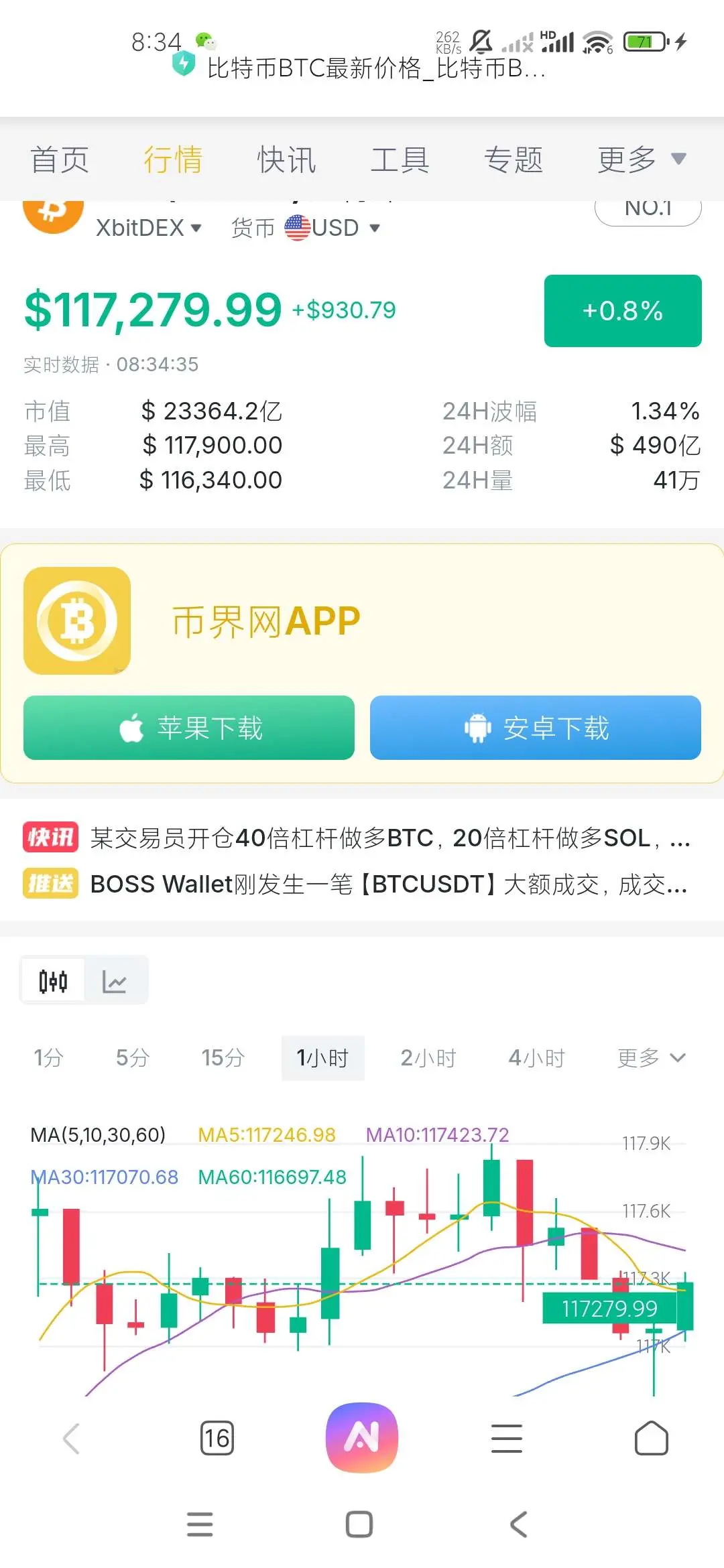Switch to the 快讯 news tab
This screenshot has width=724, height=1568.
286,159
